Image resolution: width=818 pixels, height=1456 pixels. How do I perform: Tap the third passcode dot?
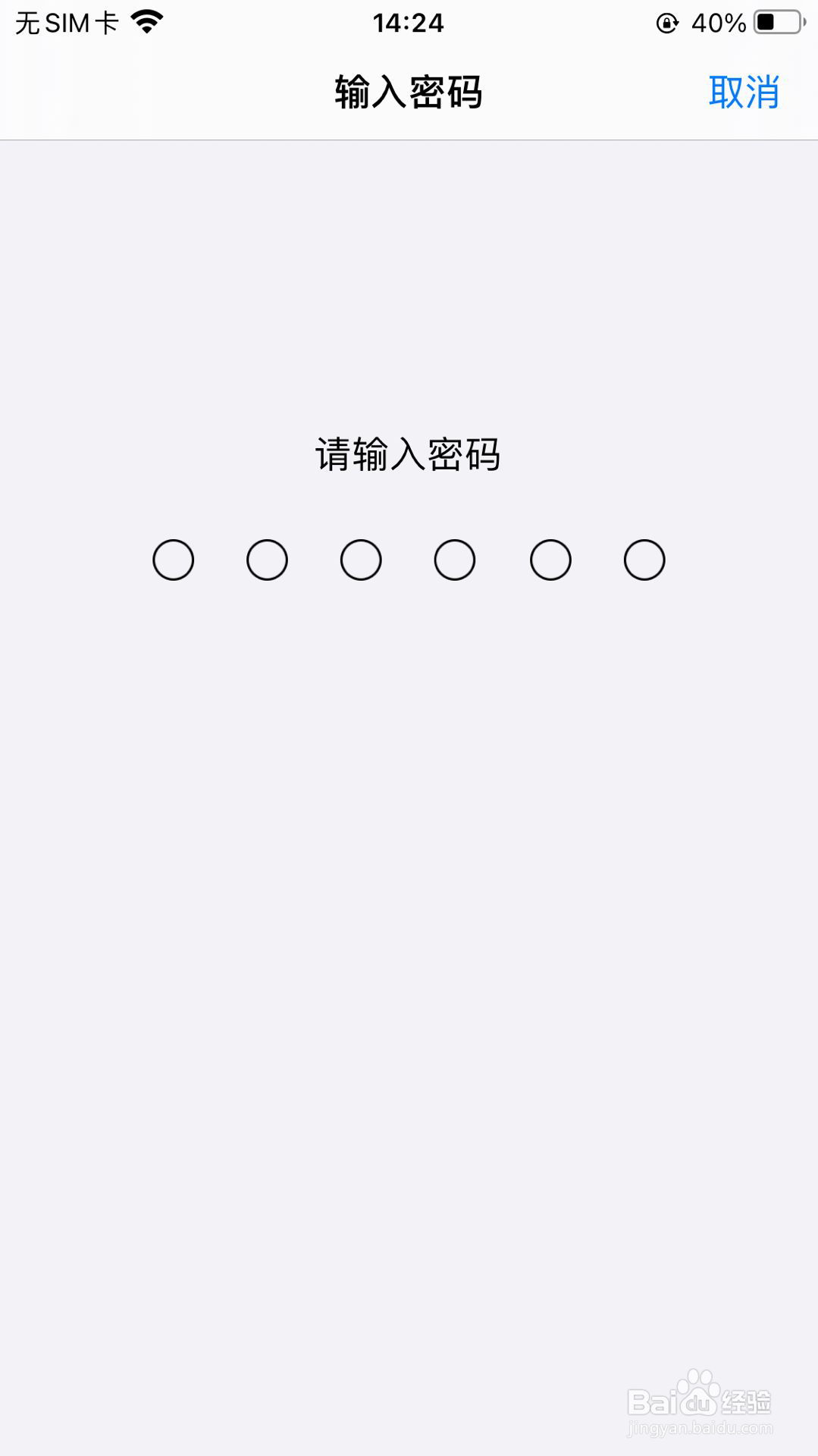pyautogui.click(x=361, y=560)
